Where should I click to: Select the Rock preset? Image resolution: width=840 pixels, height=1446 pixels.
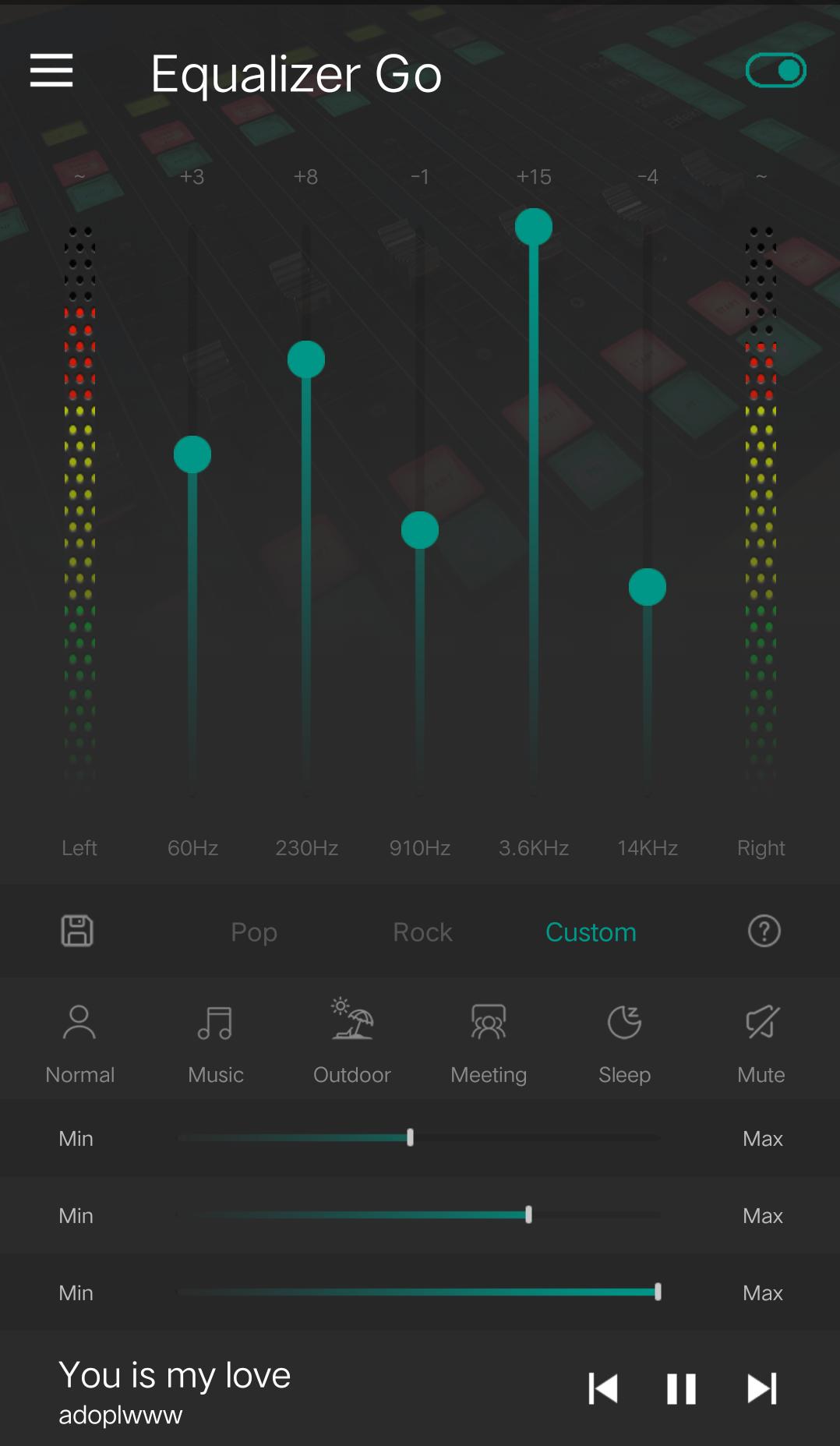pyautogui.click(x=422, y=932)
